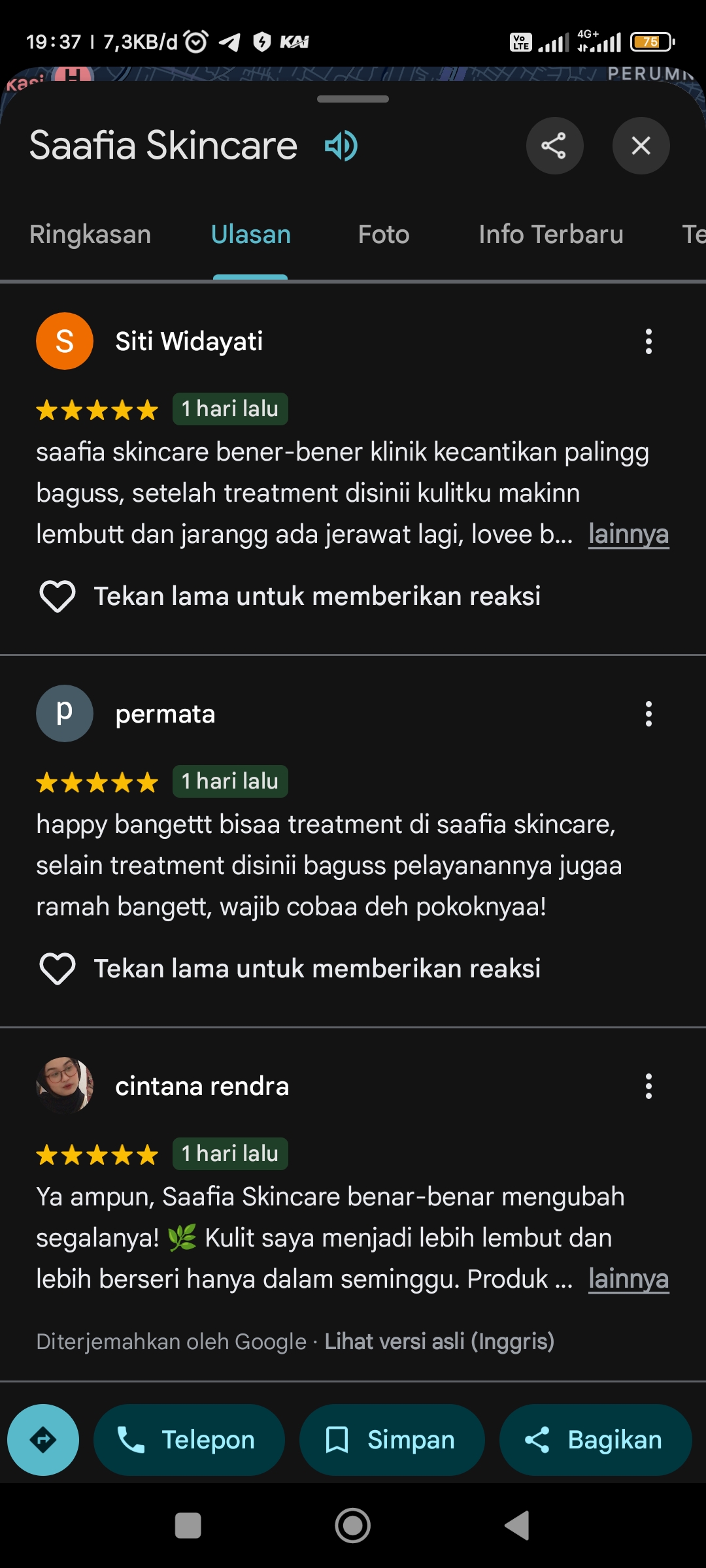Open overflow menu on cintana rendra's review

pyautogui.click(x=648, y=1086)
